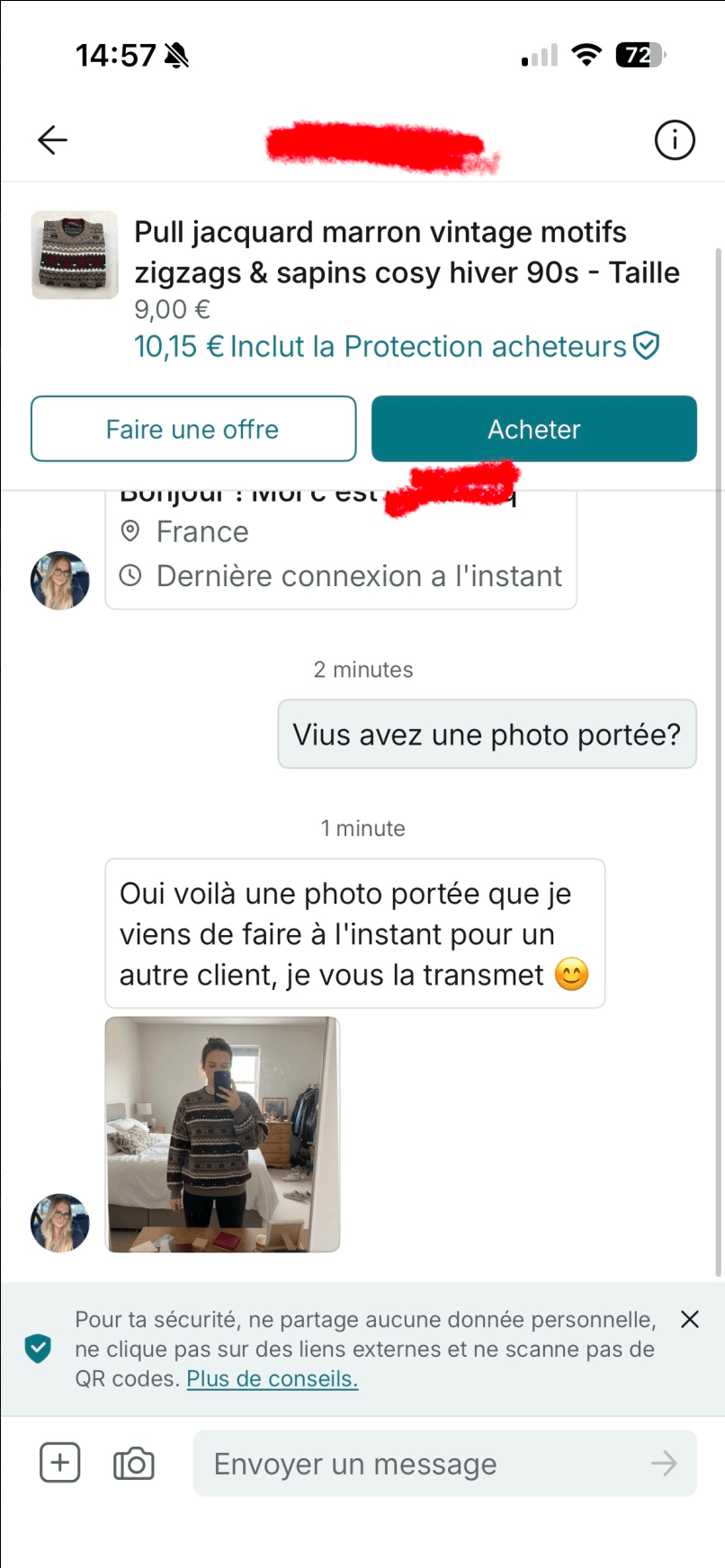Go back using the back arrow
725x1568 pixels.
[51, 139]
